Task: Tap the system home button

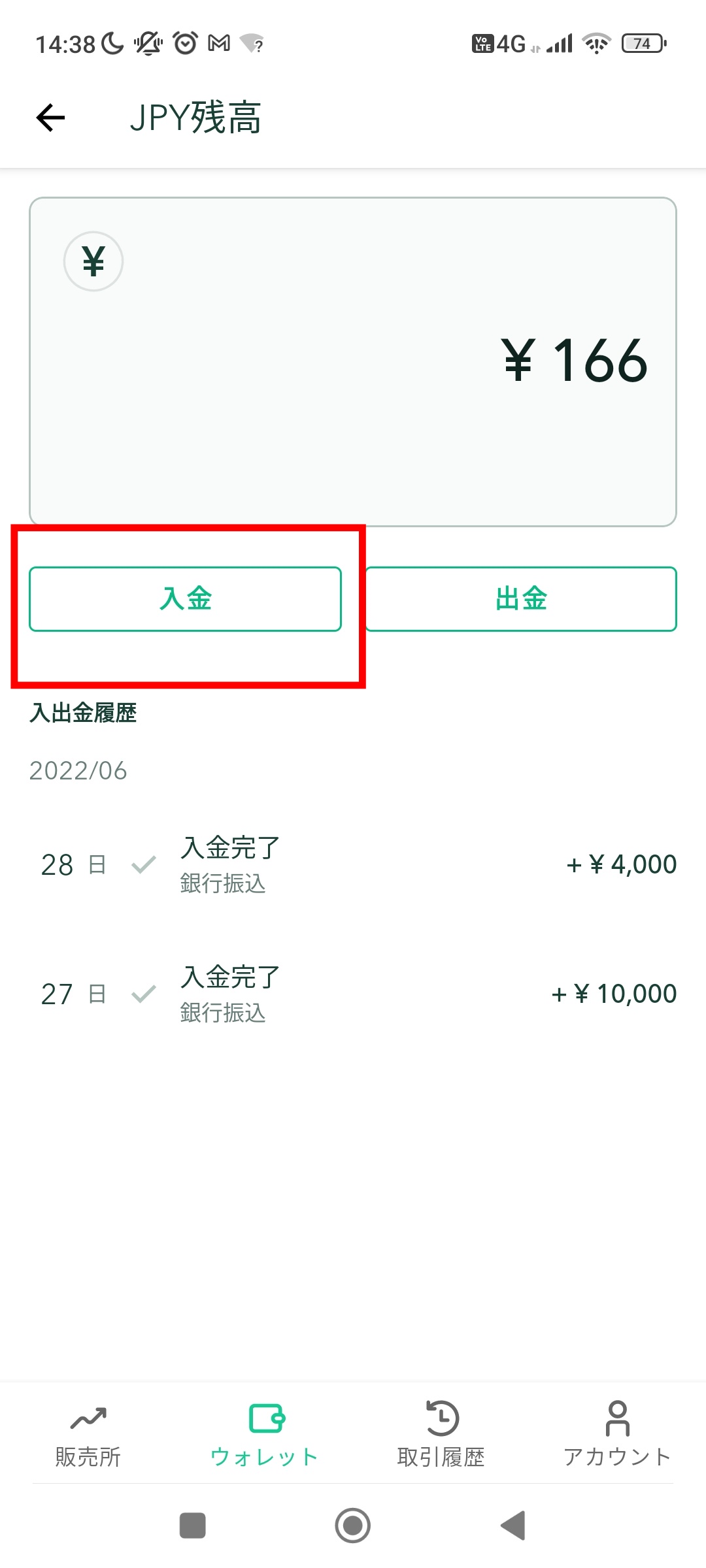Action: point(353,1526)
